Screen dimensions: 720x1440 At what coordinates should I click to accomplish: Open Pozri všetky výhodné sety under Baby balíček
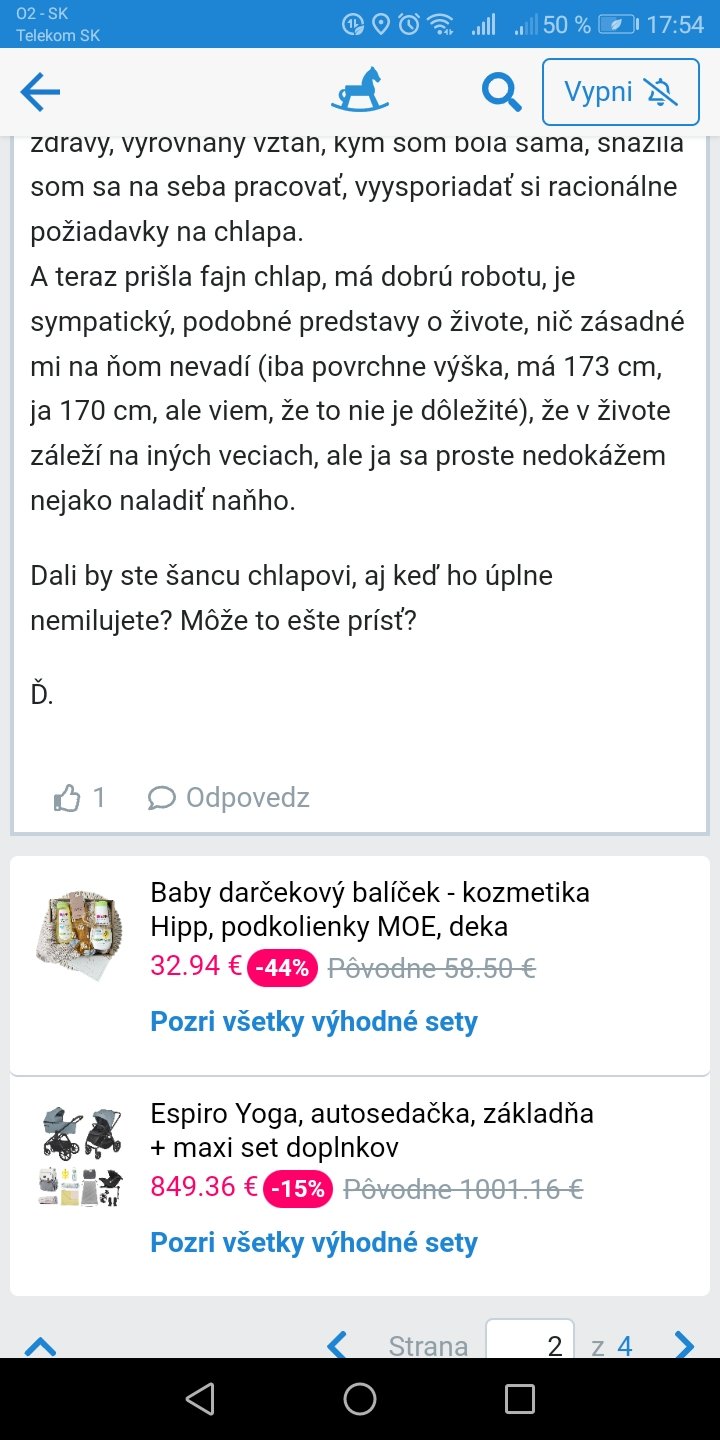[314, 1021]
